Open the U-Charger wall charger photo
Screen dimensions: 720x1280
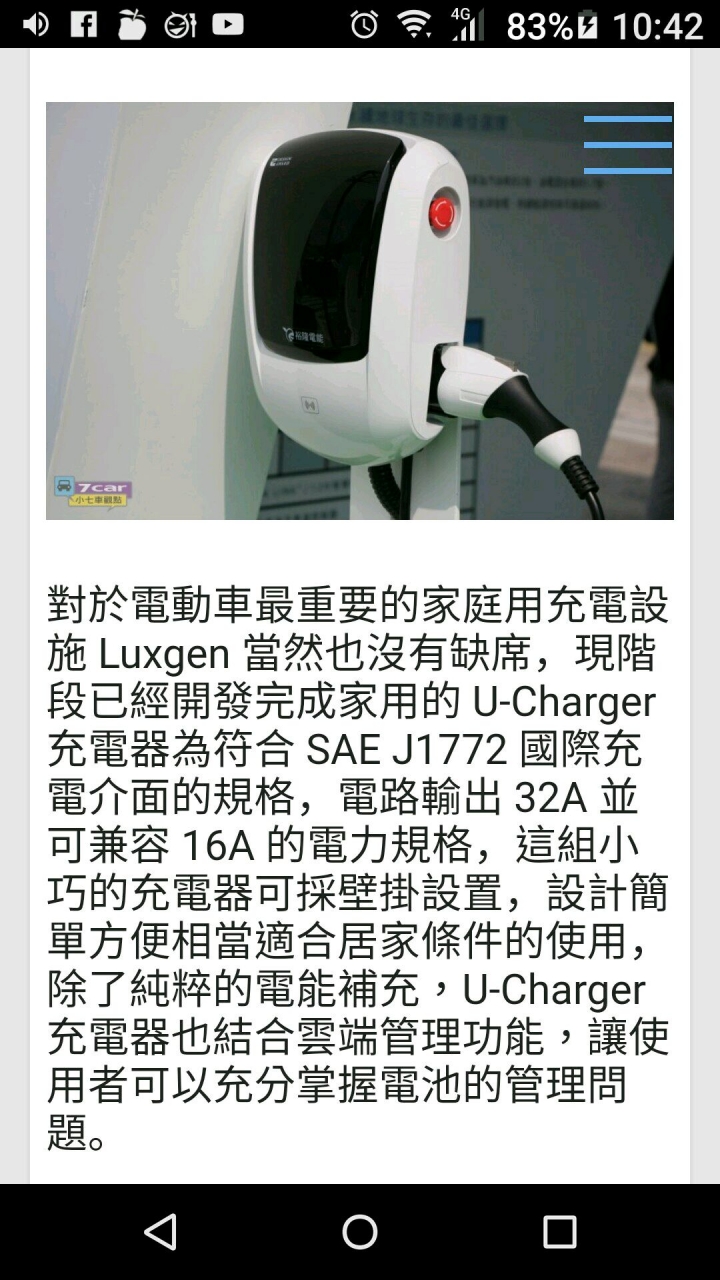pyautogui.click(x=360, y=311)
